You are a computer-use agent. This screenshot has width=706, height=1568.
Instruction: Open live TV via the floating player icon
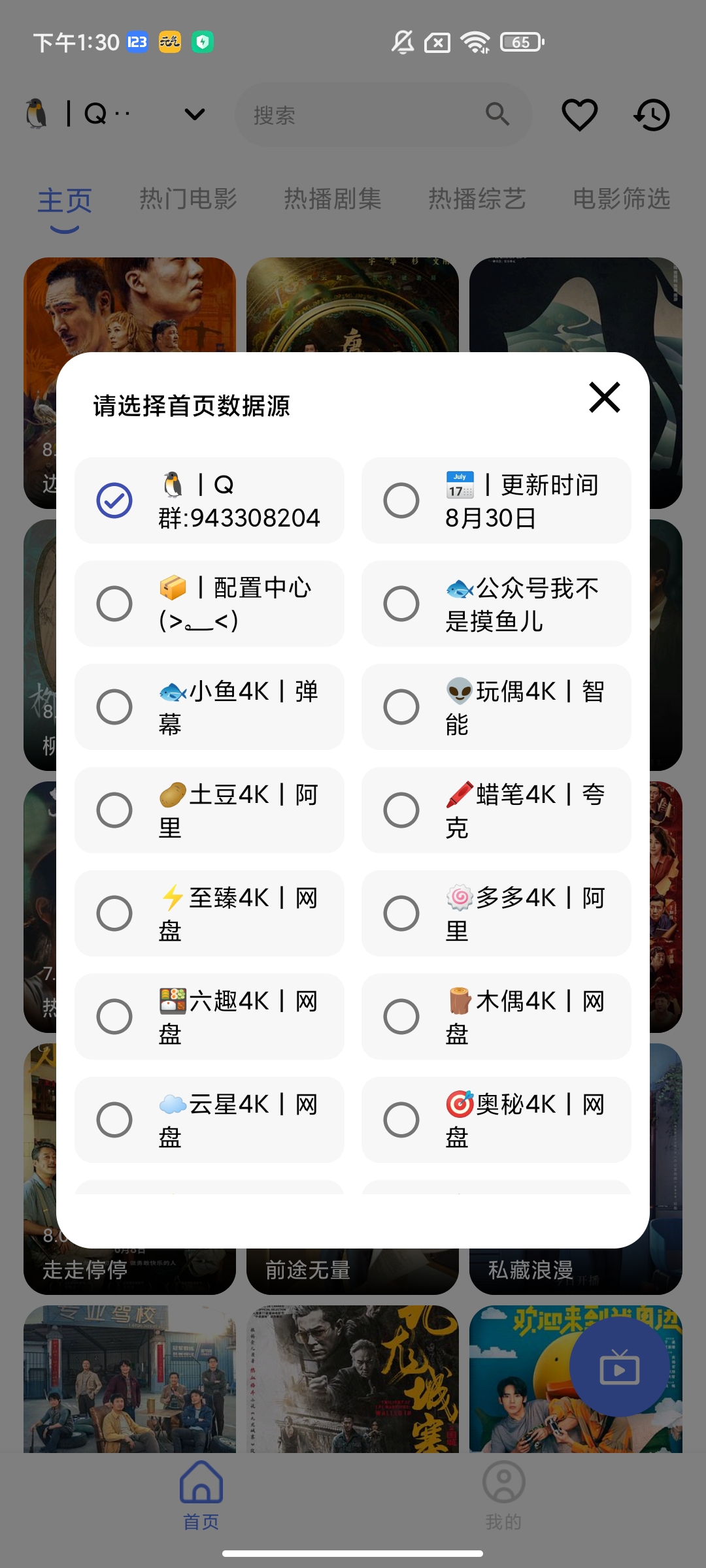pos(620,1367)
